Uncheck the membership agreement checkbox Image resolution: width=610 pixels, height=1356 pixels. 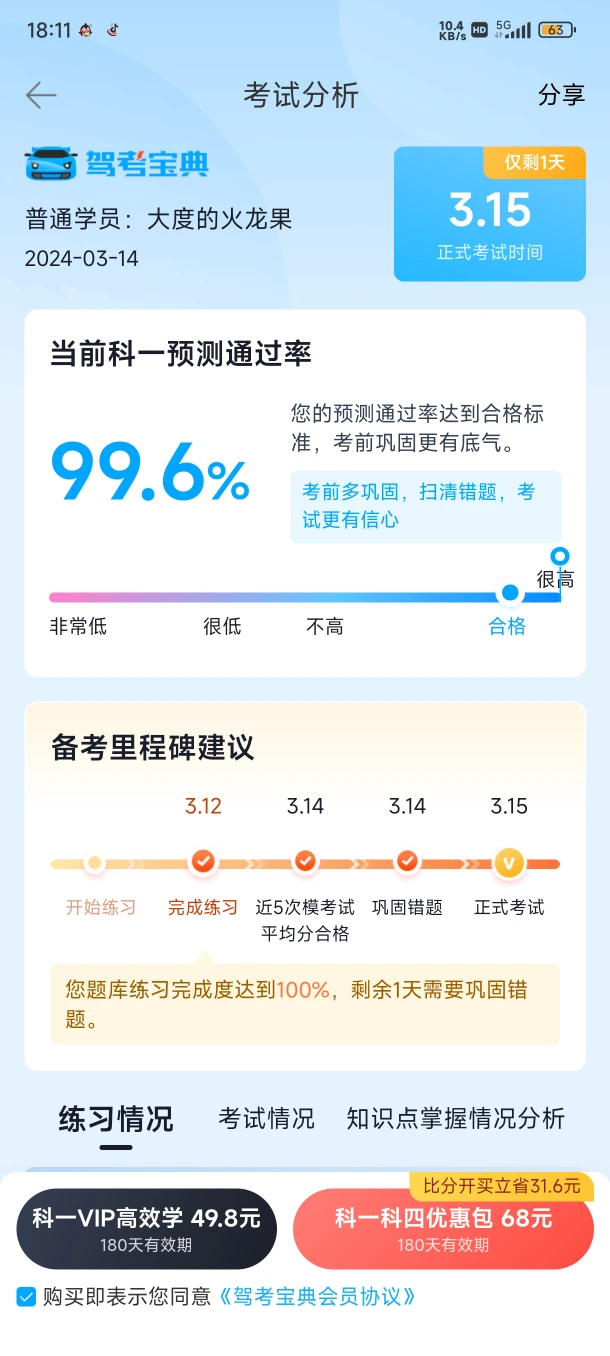click(26, 1297)
